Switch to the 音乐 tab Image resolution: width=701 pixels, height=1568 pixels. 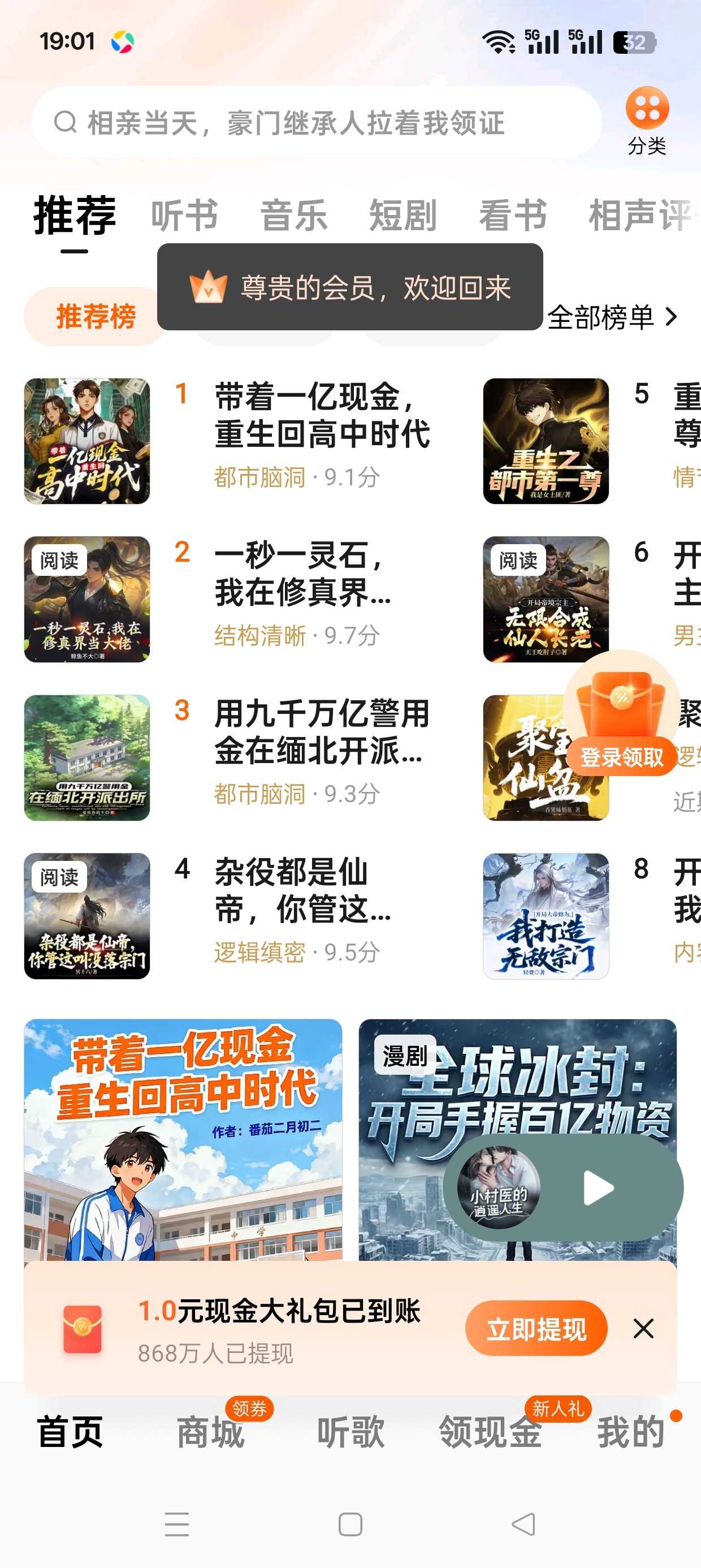294,215
